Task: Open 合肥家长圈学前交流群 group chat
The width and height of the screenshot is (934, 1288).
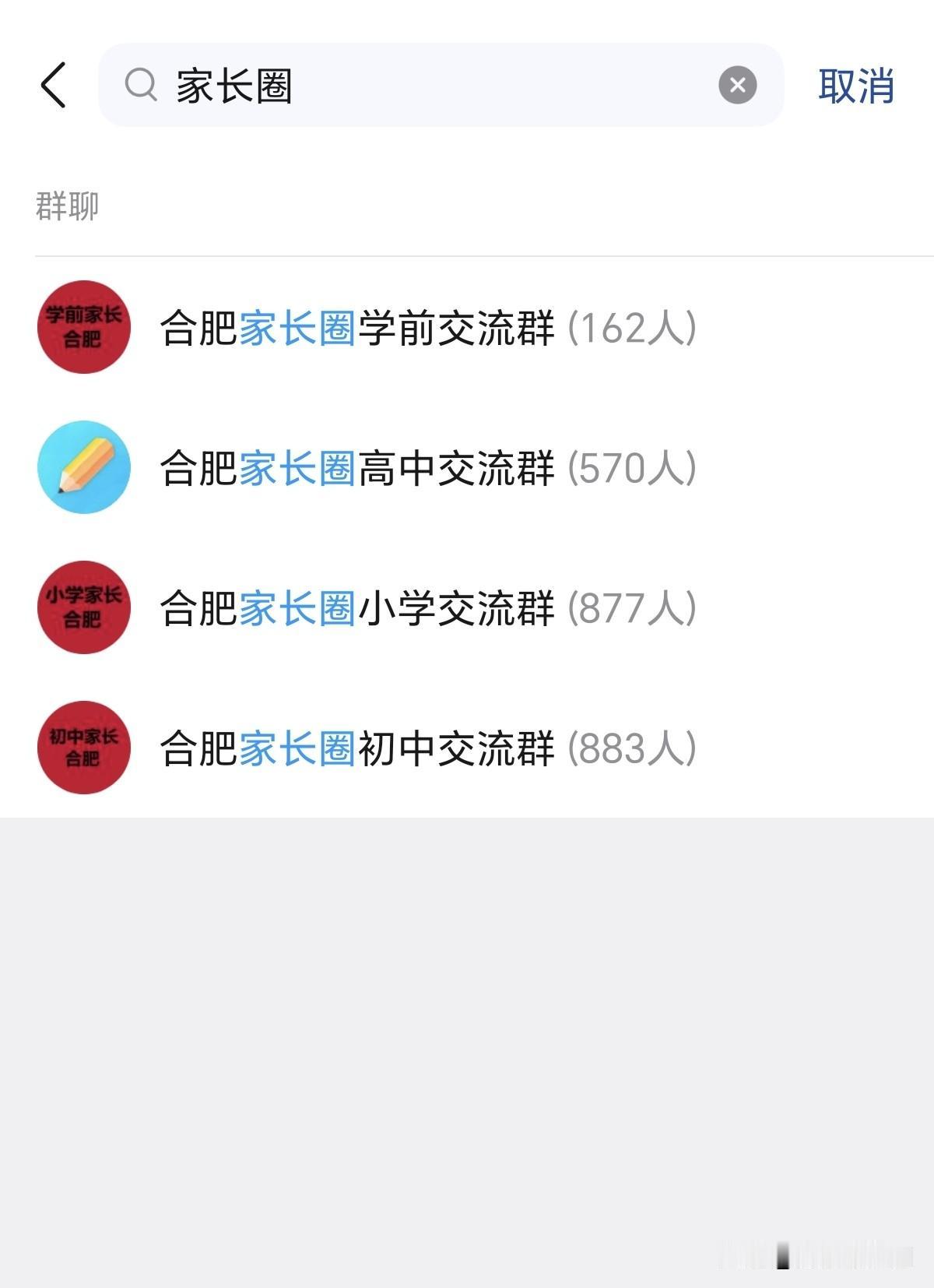Action: [x=467, y=327]
